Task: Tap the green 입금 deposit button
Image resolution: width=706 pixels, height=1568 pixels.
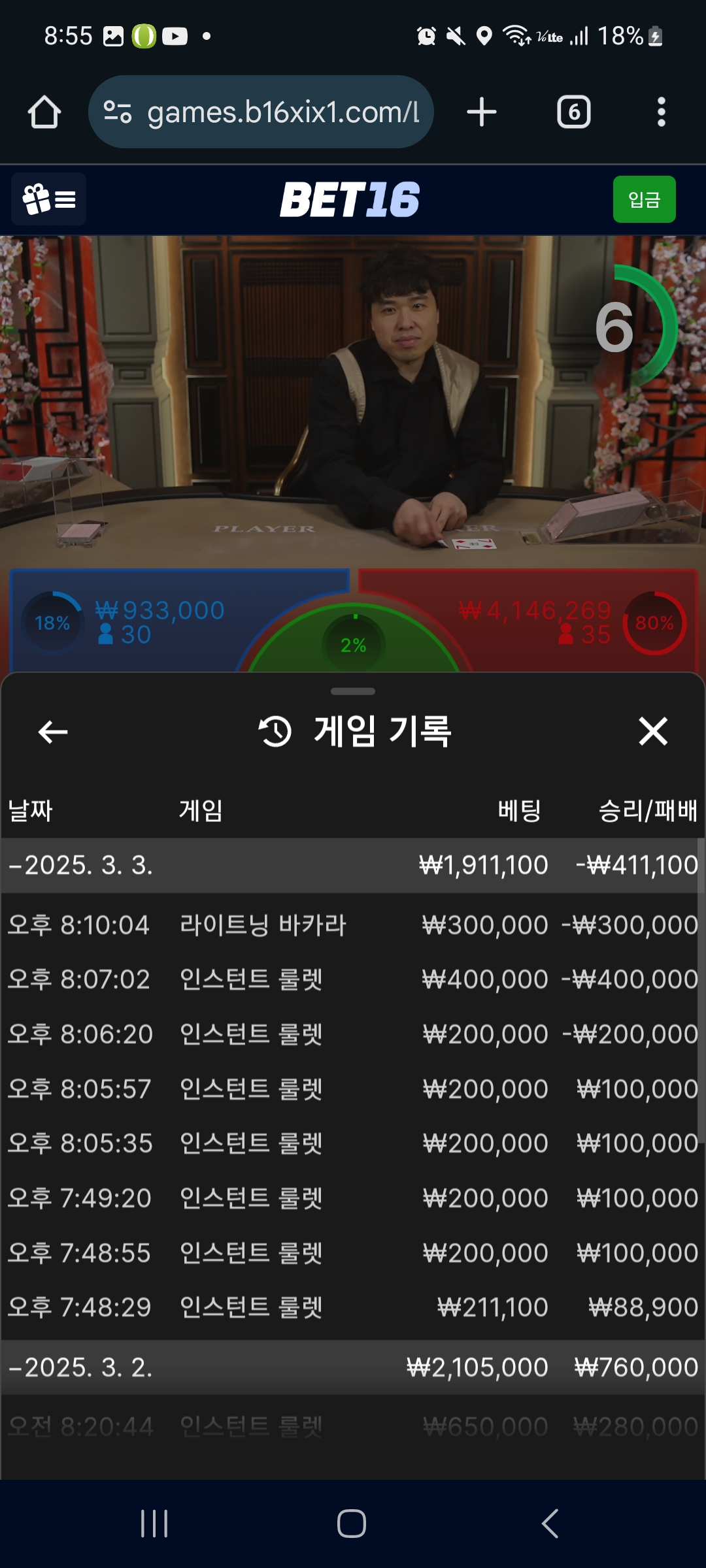Action: (644, 199)
